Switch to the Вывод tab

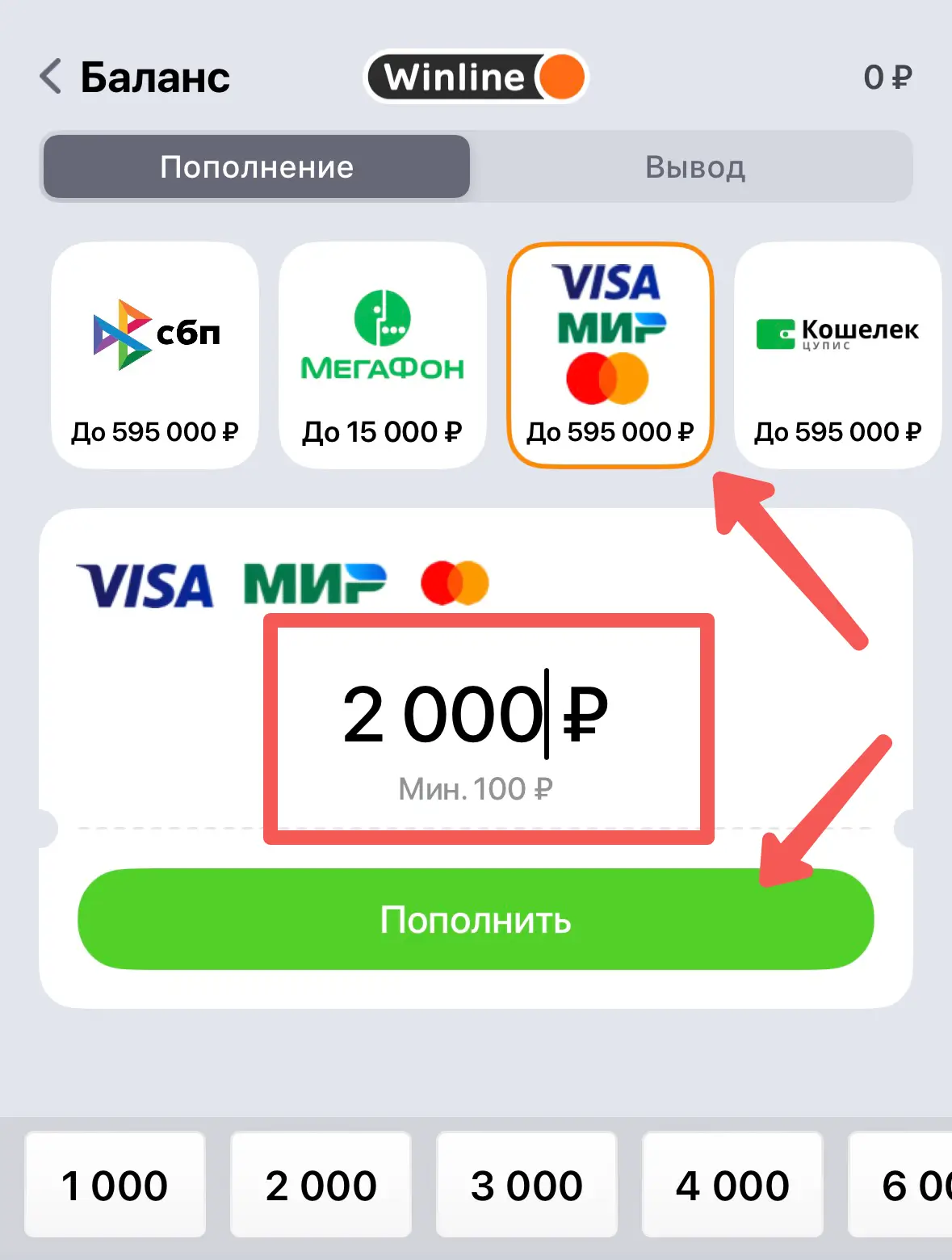(694, 167)
